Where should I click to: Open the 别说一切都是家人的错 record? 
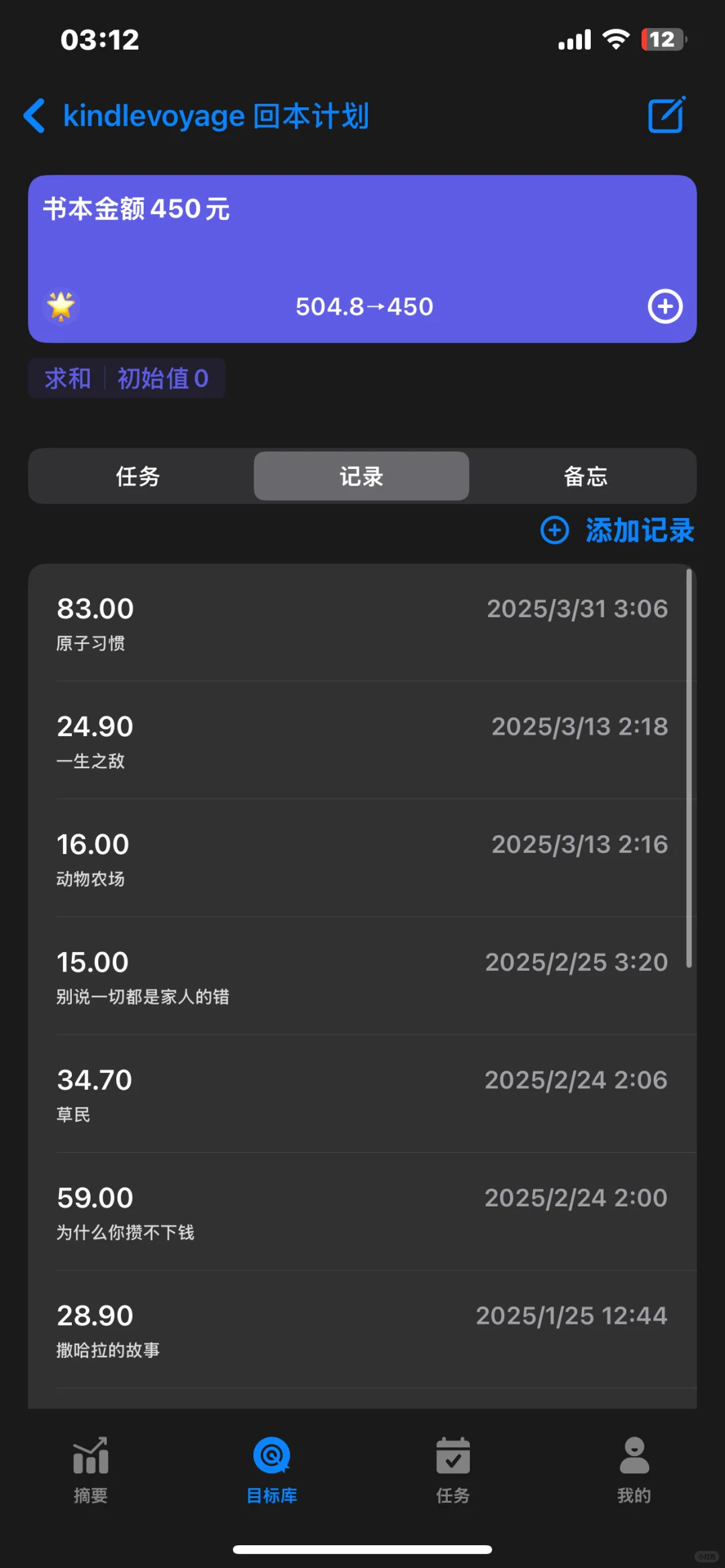[362, 976]
